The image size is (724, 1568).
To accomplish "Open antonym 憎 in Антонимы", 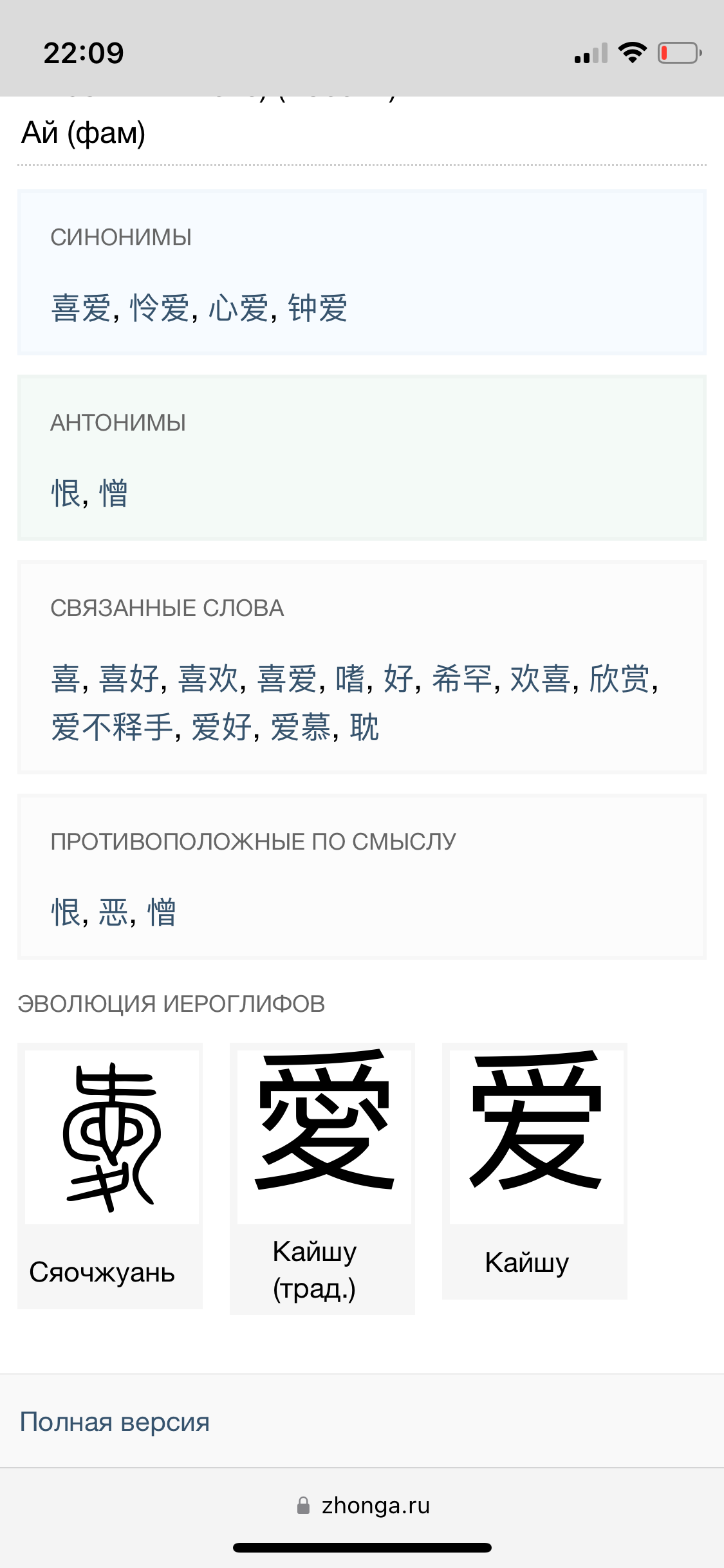I will [x=113, y=493].
